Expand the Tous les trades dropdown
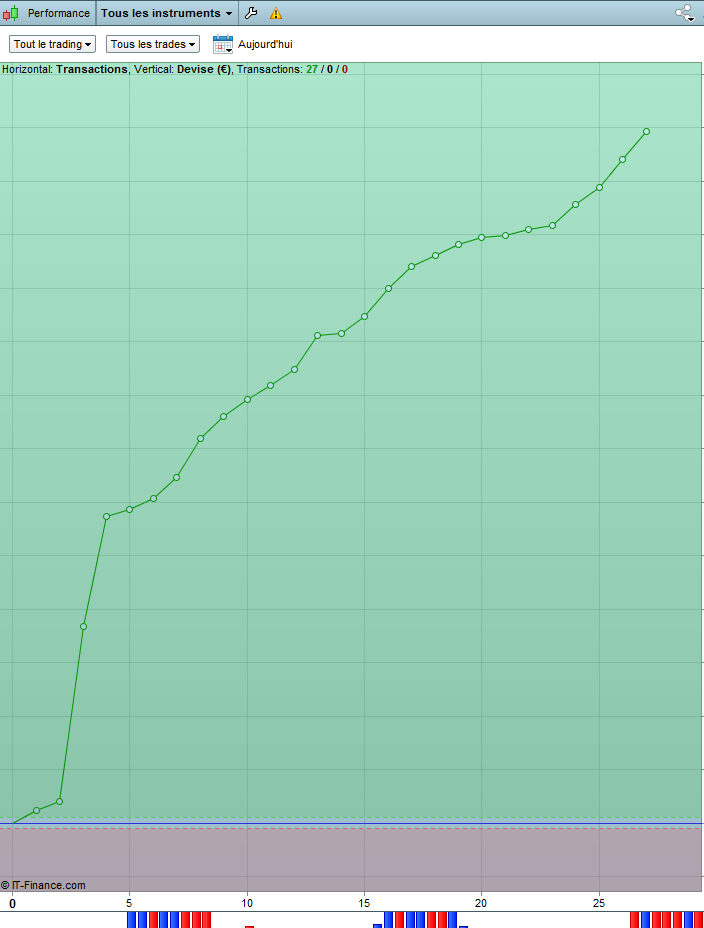The image size is (704, 928). pyautogui.click(x=152, y=44)
